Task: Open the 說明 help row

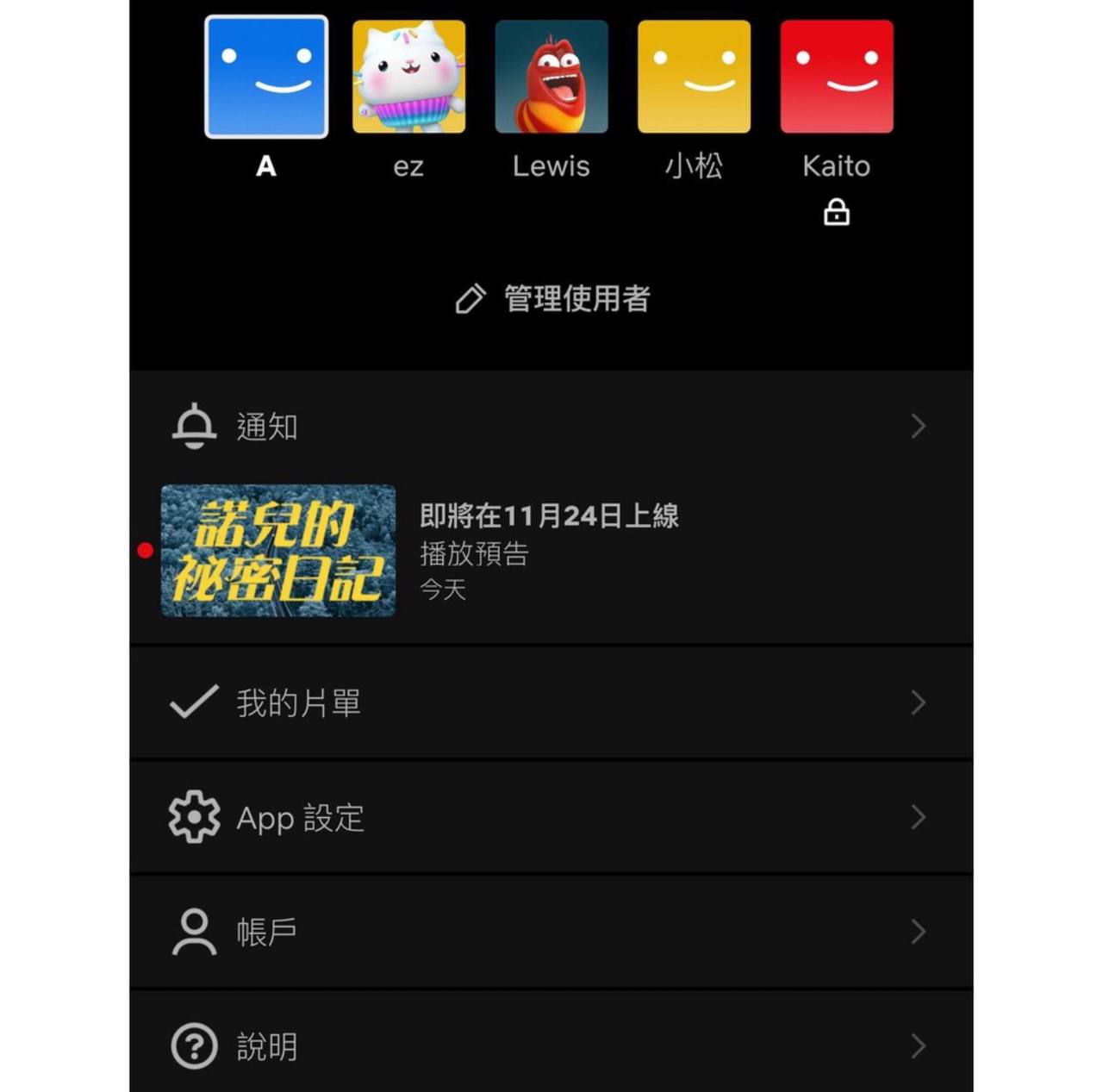Action: (x=551, y=1045)
